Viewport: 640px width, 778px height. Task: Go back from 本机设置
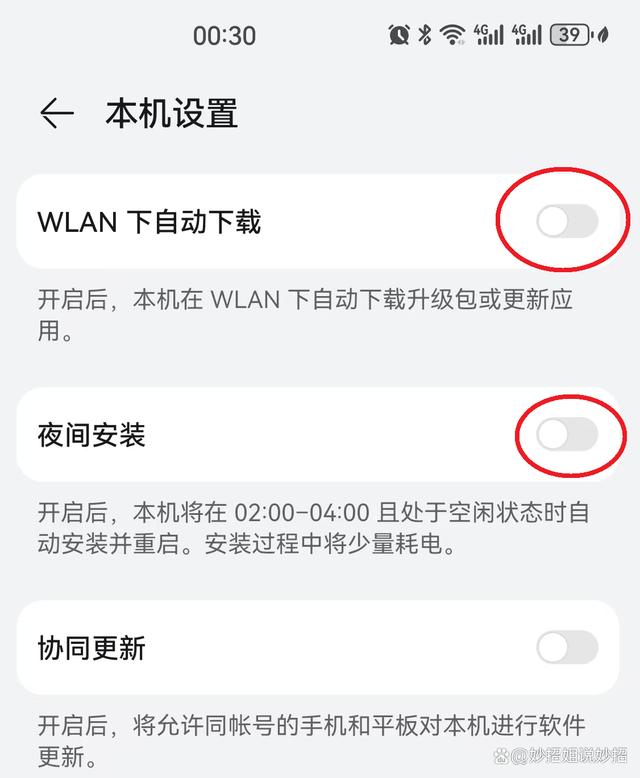[57, 113]
